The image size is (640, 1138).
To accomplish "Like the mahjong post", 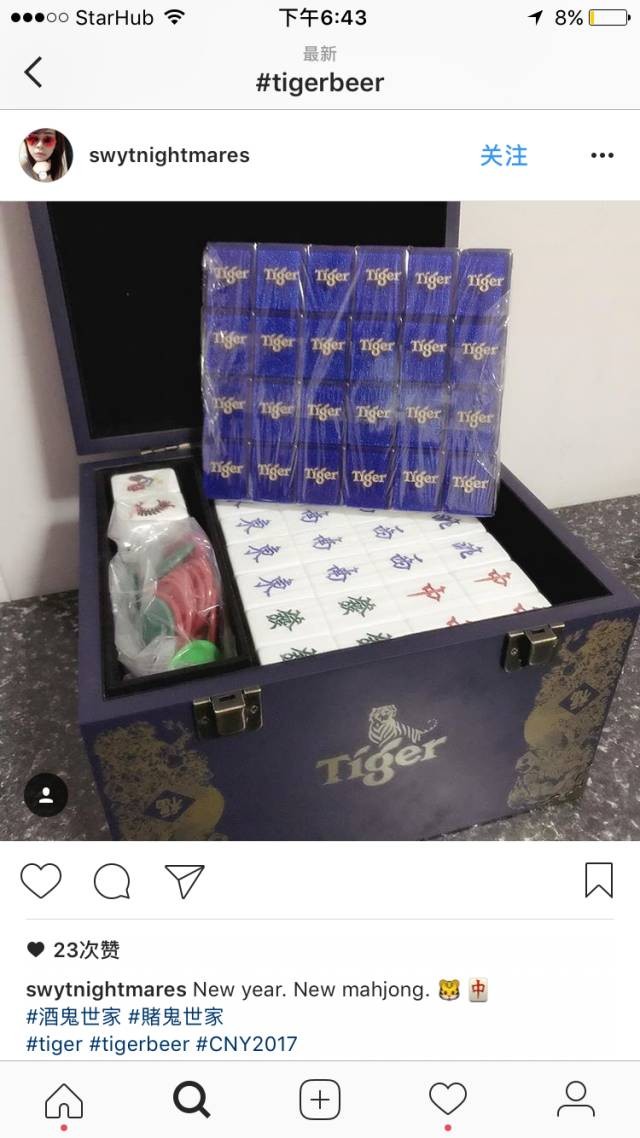I will [x=41, y=880].
